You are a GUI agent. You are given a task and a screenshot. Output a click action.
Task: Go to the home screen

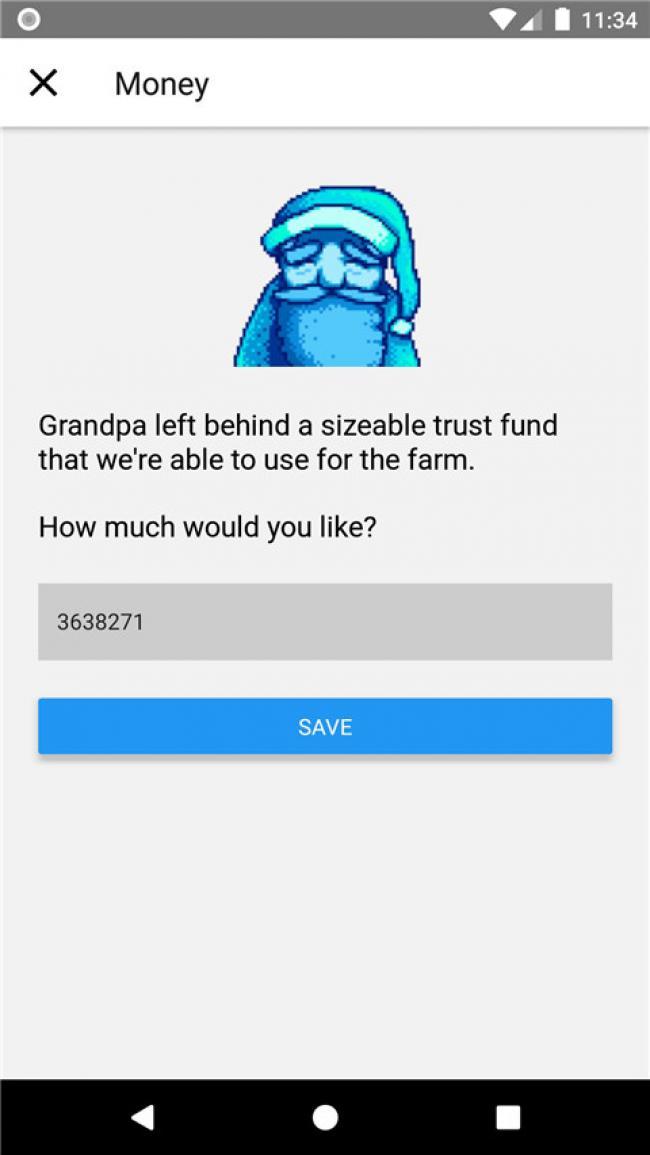pyautogui.click(x=325, y=1117)
